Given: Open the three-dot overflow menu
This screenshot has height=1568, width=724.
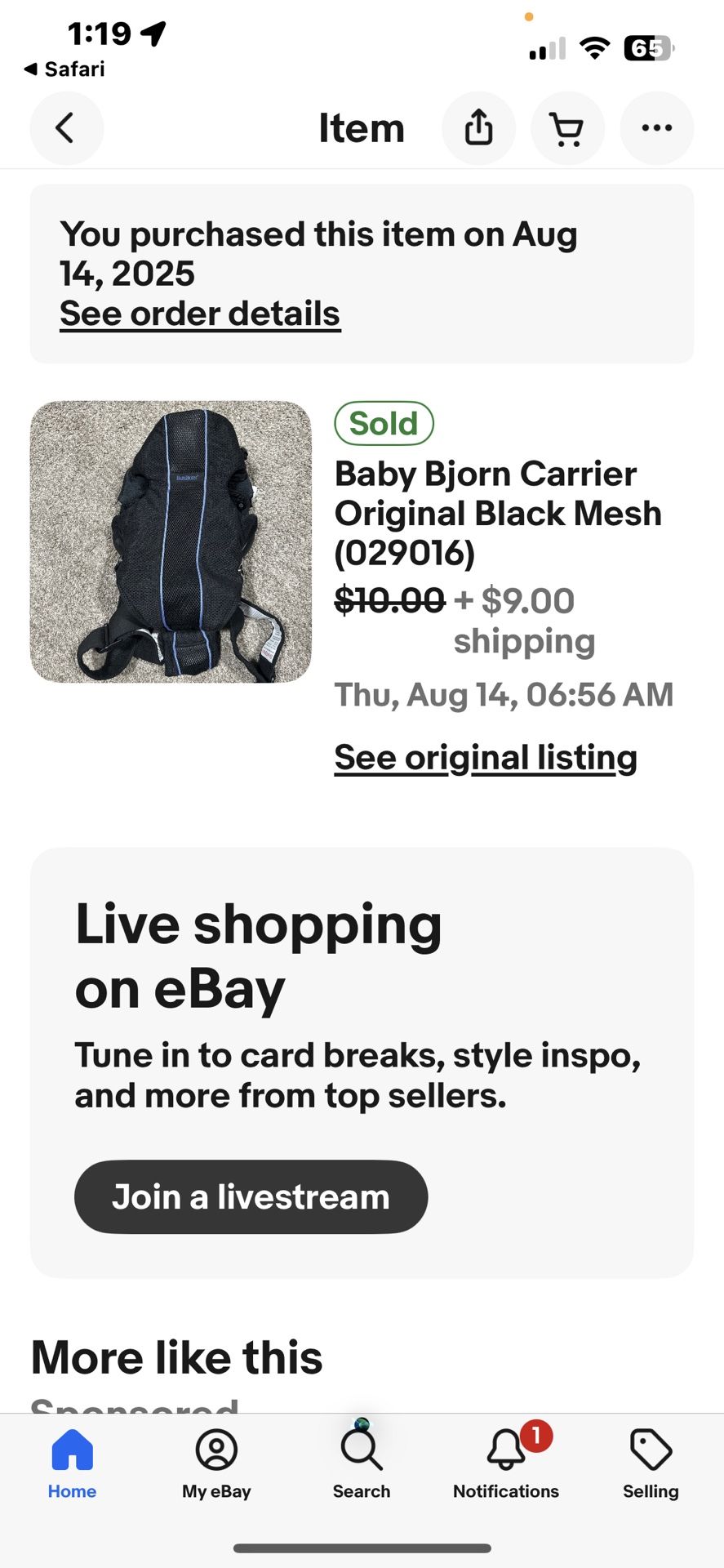Looking at the screenshot, I should 656,128.
